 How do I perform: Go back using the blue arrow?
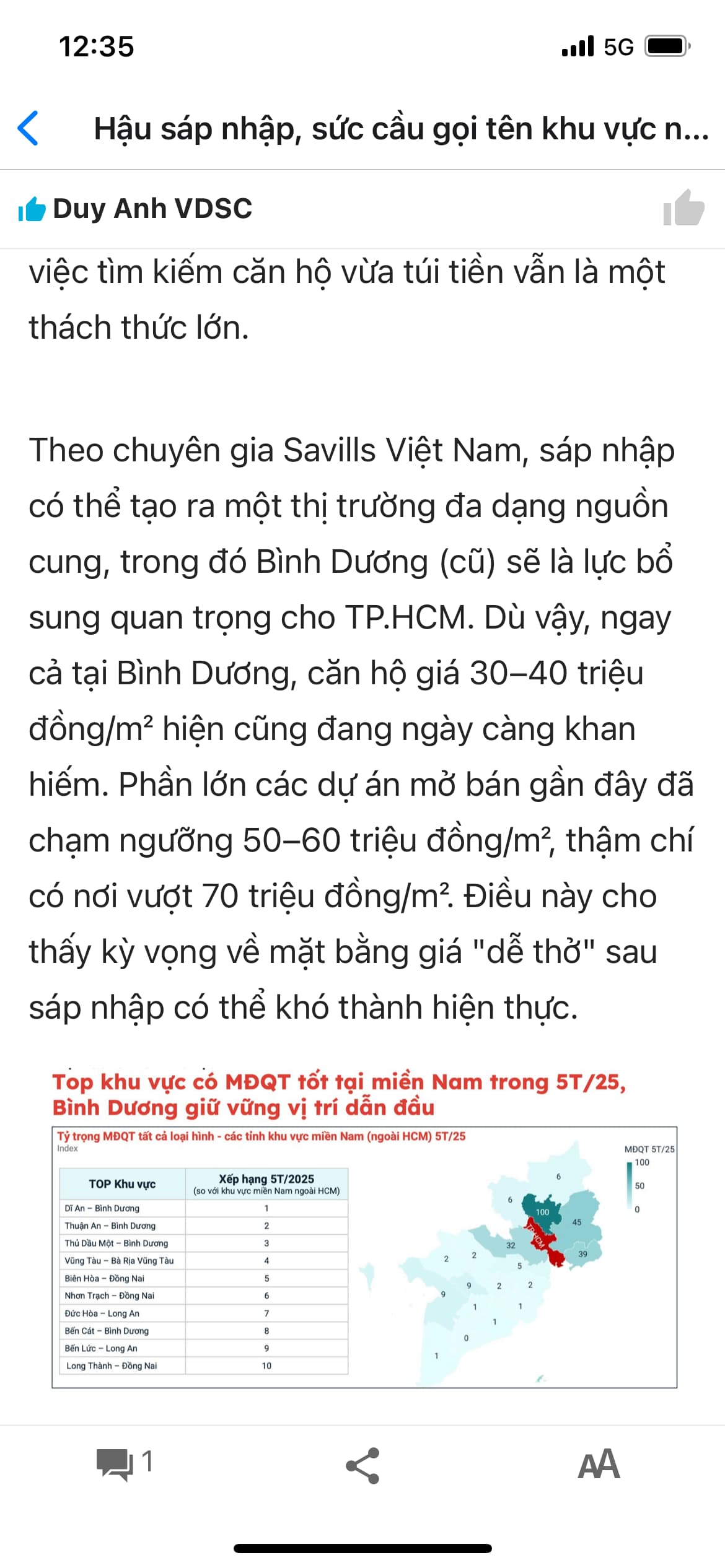(x=29, y=128)
